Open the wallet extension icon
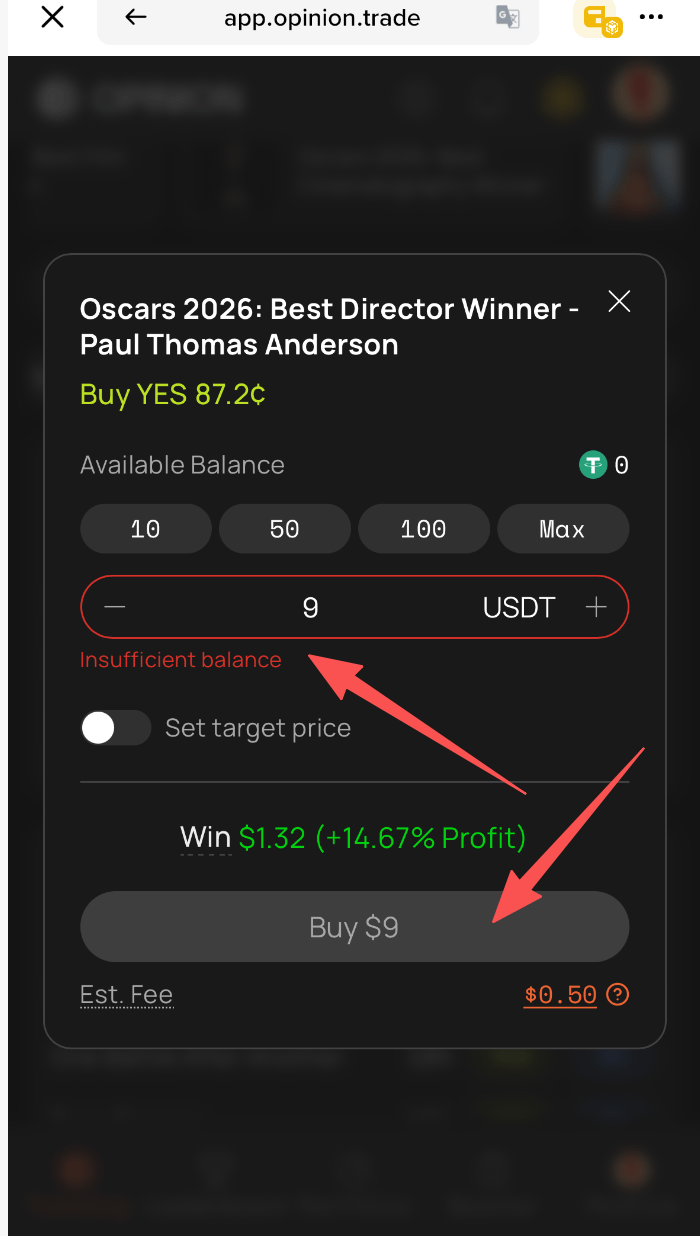This screenshot has width=700, height=1236. [x=598, y=19]
